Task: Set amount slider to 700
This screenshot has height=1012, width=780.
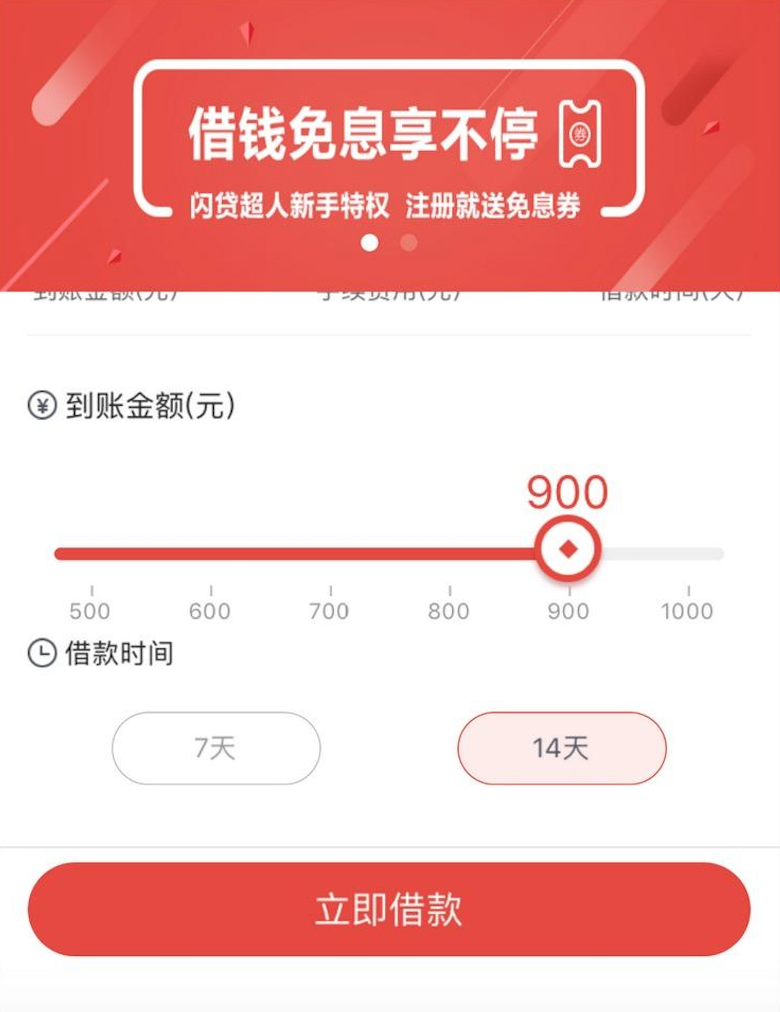Action: [330, 554]
